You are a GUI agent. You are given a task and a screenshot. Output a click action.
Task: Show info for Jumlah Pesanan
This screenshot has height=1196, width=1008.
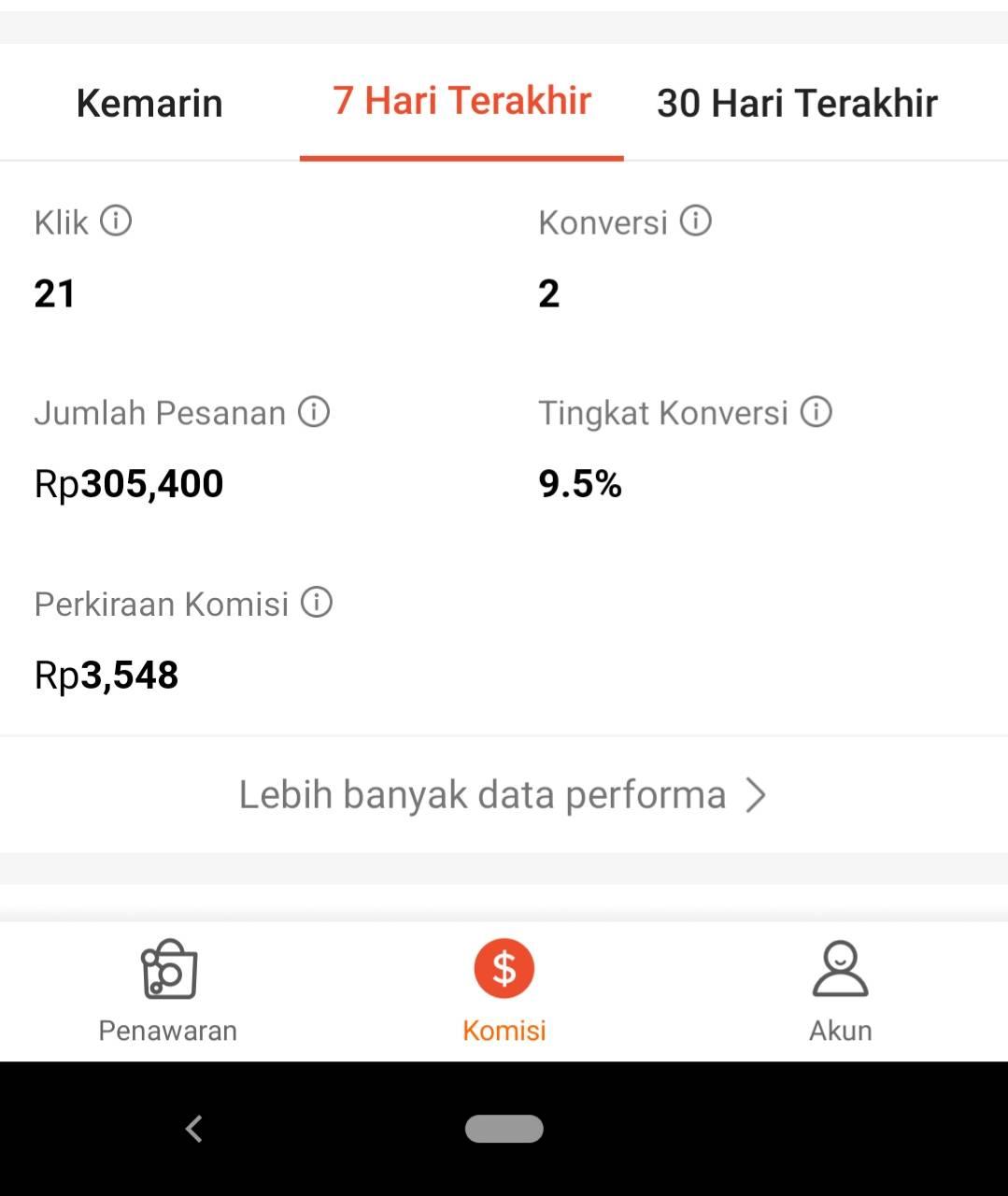coord(314,412)
